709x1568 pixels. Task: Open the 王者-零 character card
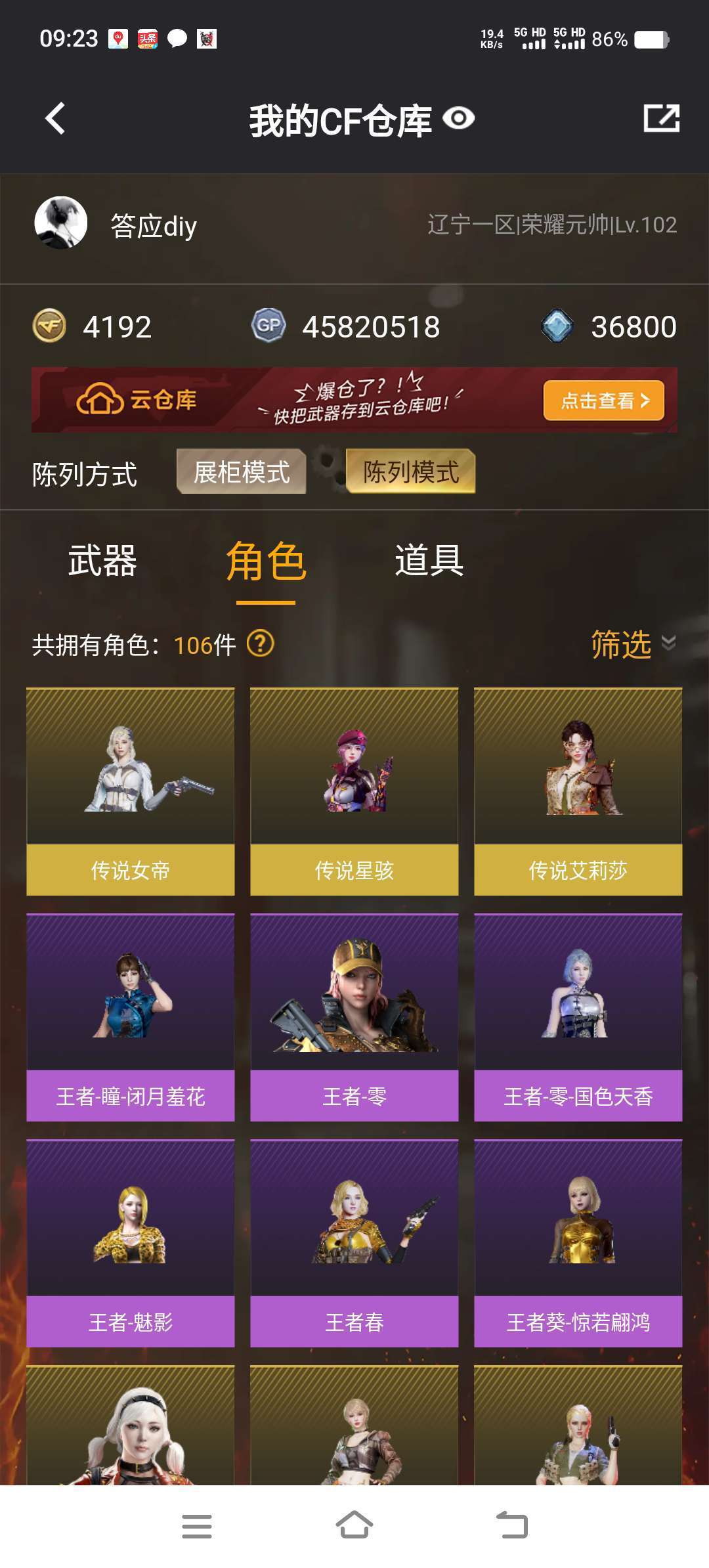click(x=354, y=1018)
